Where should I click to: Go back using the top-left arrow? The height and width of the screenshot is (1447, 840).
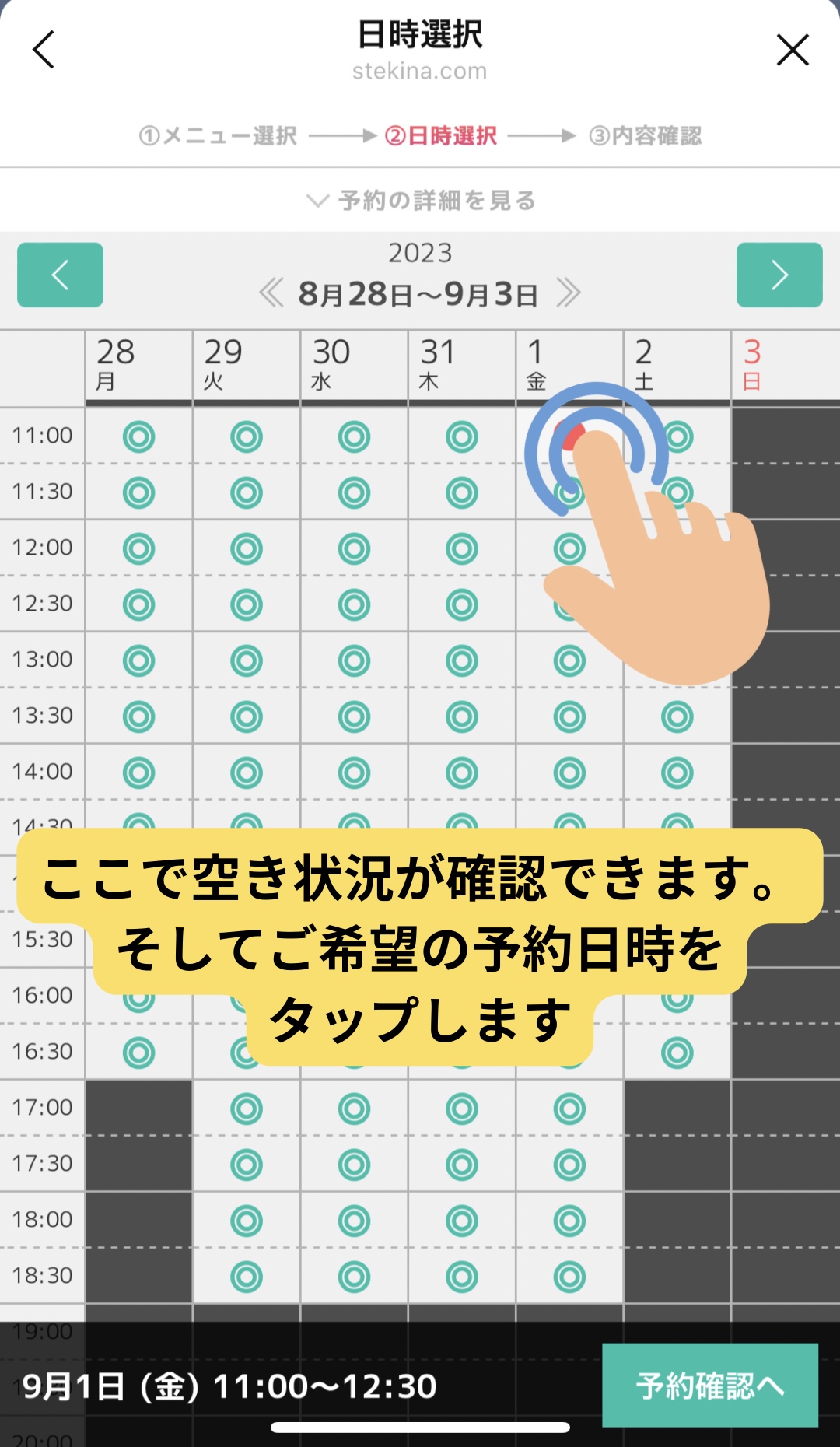(44, 50)
